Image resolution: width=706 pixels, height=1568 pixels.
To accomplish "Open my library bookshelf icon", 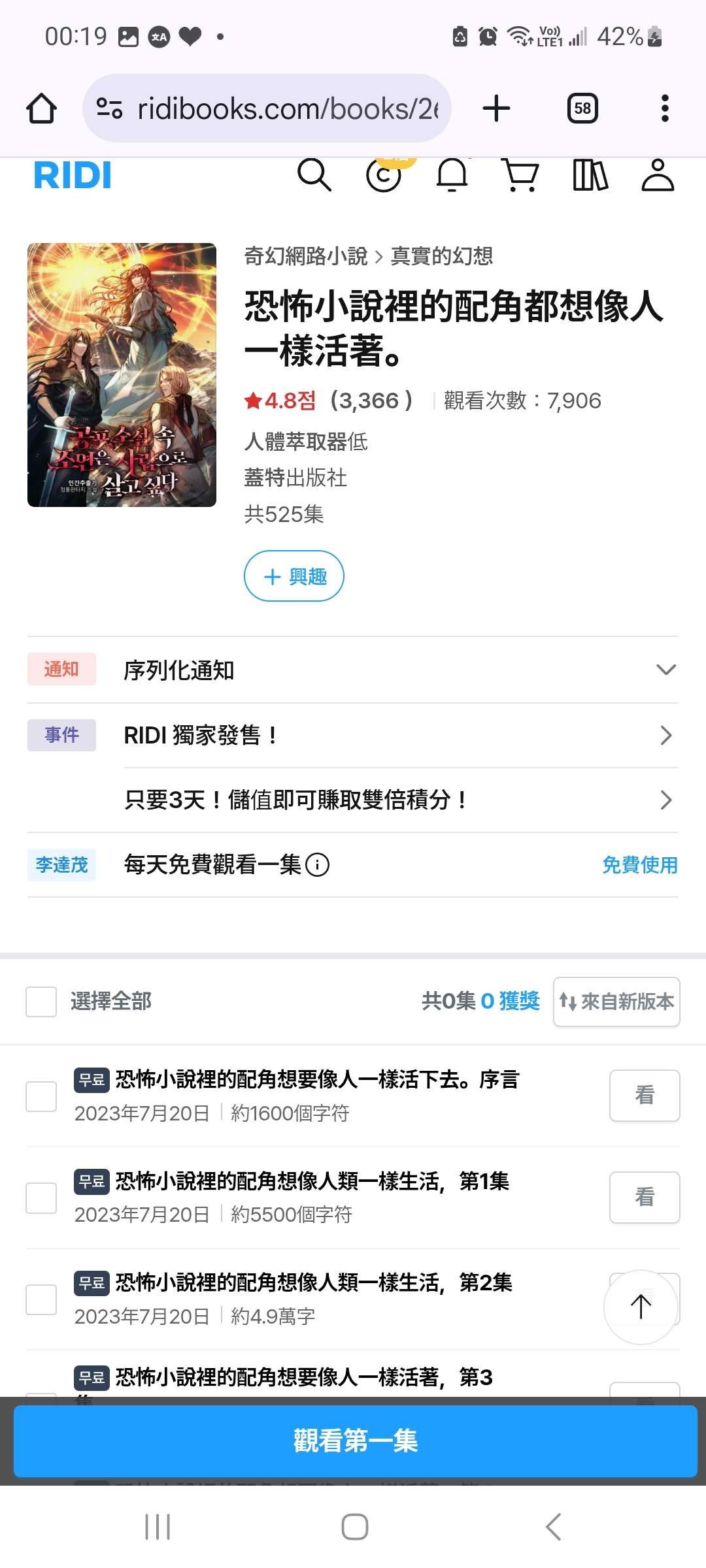I will click(x=590, y=175).
